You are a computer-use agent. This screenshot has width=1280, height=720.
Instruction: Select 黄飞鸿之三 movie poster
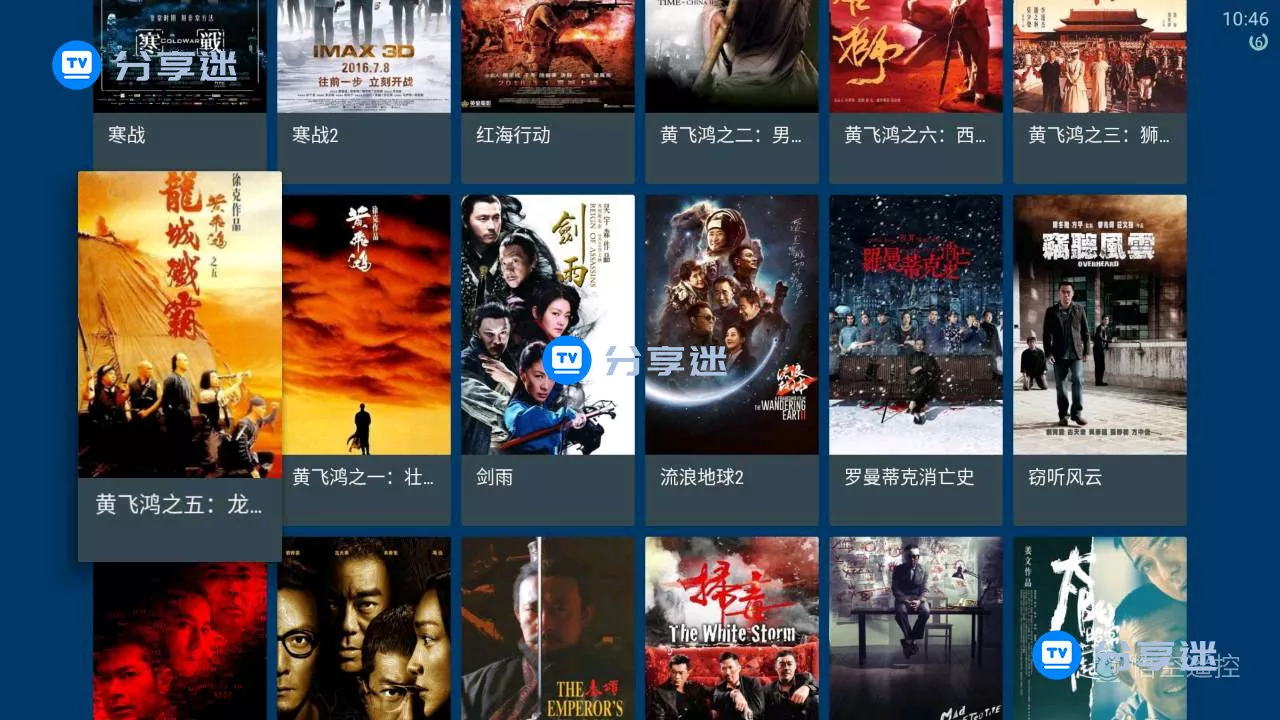[1100, 90]
